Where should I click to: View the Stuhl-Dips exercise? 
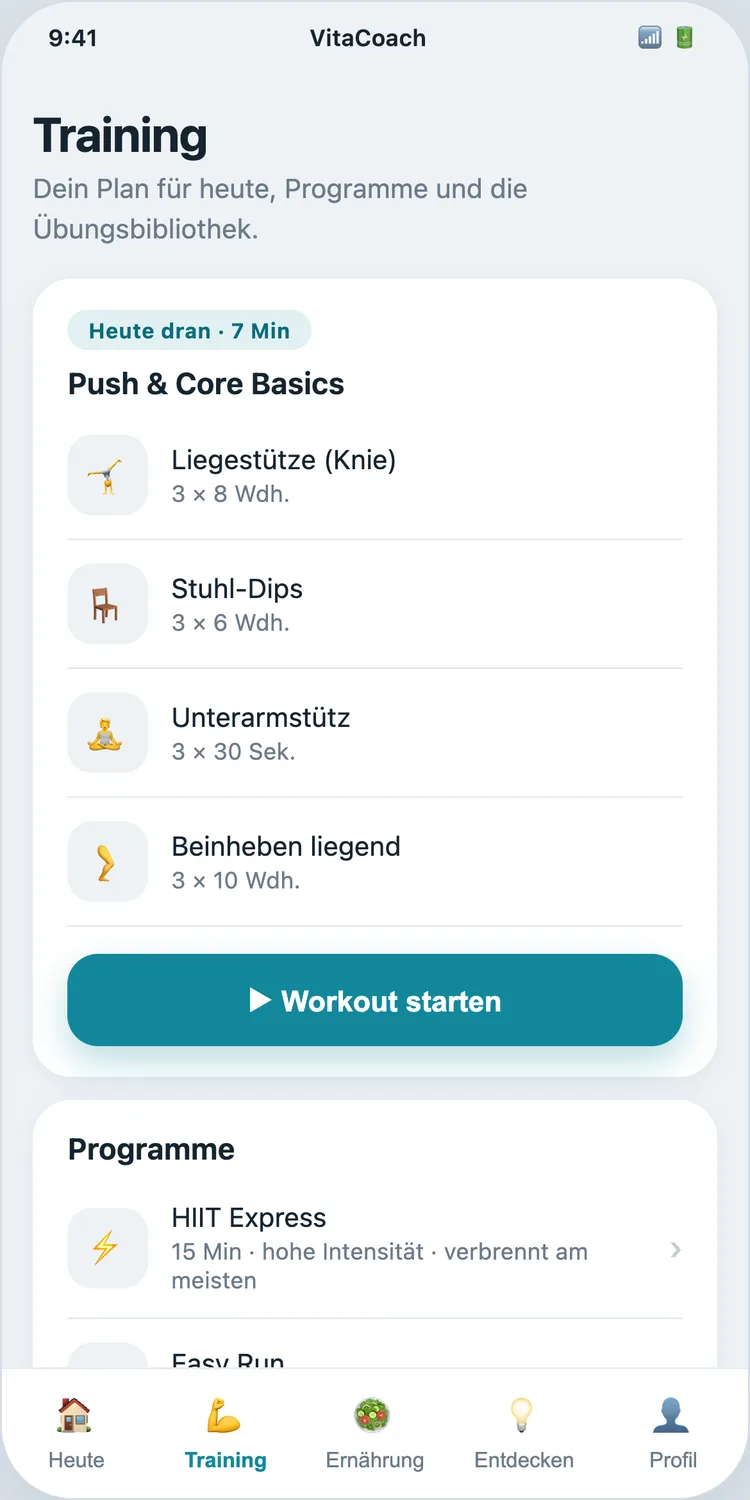click(375, 604)
